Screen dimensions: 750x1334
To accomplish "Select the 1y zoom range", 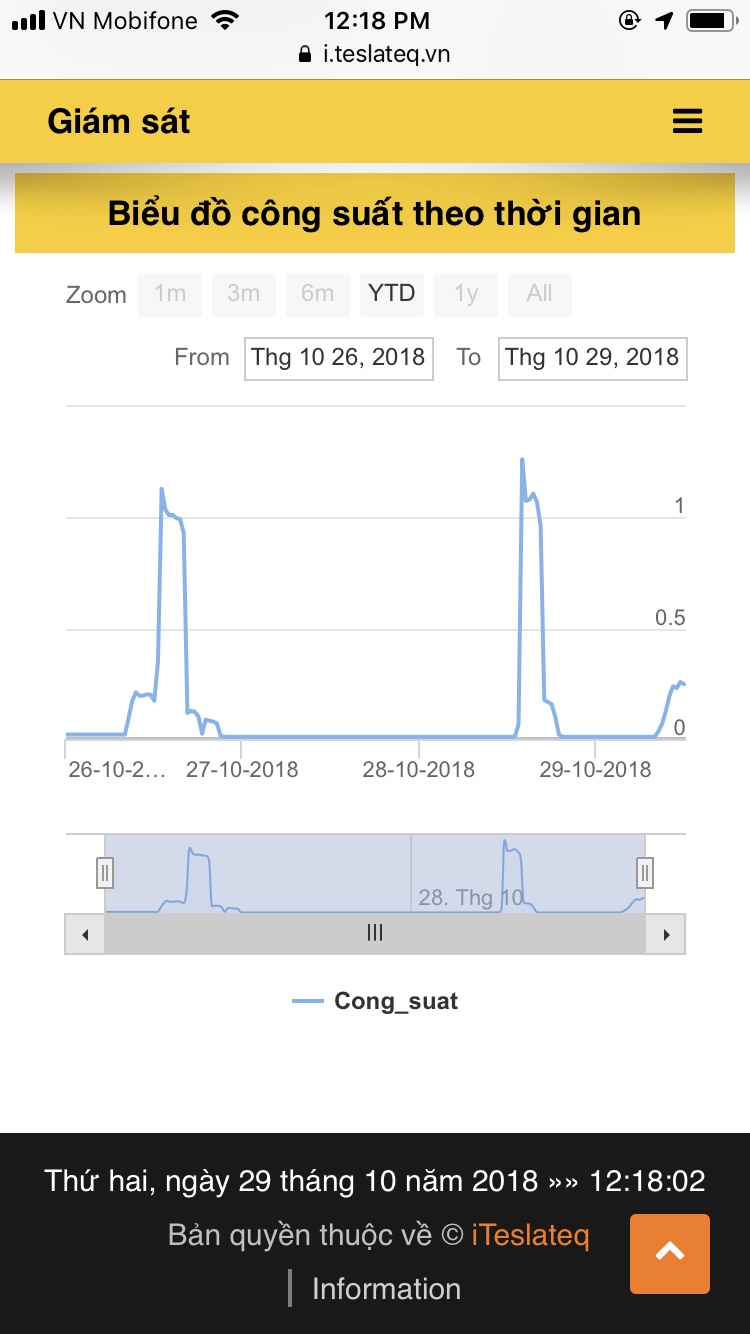I will pyautogui.click(x=466, y=294).
